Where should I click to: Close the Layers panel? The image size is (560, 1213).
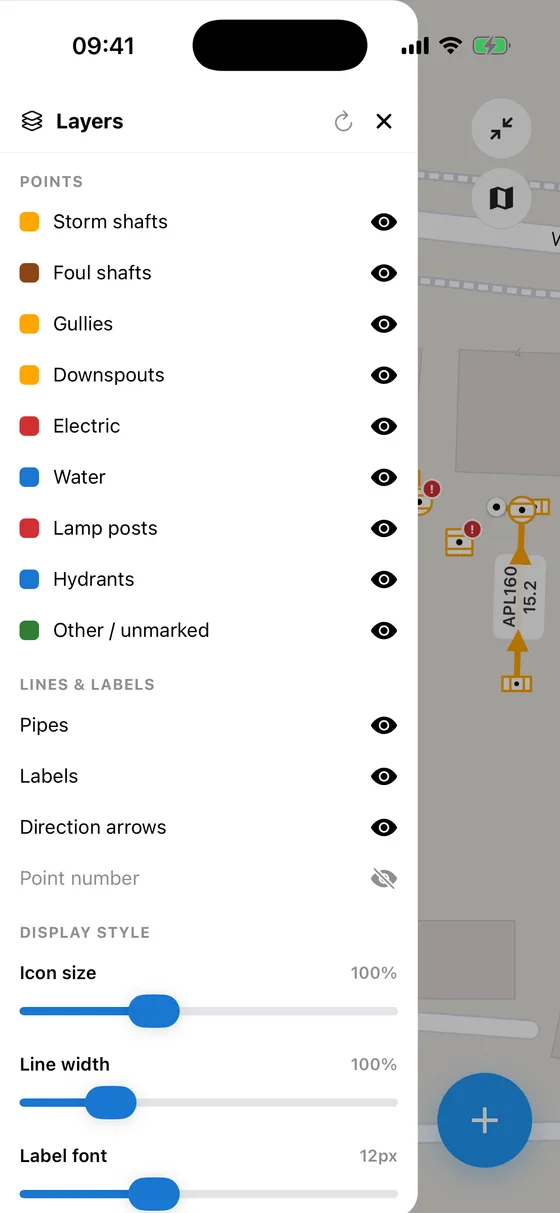click(x=384, y=122)
